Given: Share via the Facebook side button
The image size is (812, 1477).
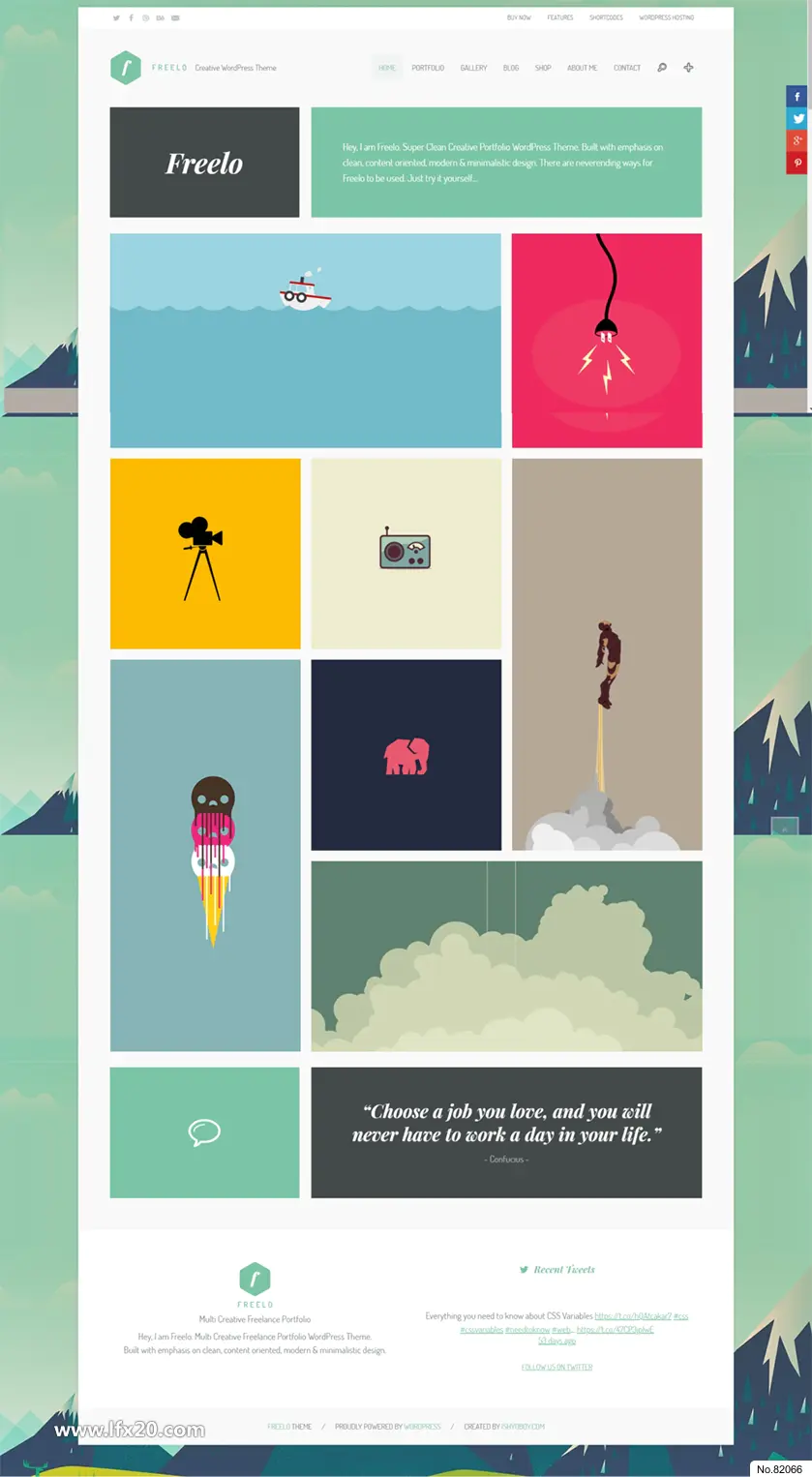Looking at the screenshot, I should [797, 97].
